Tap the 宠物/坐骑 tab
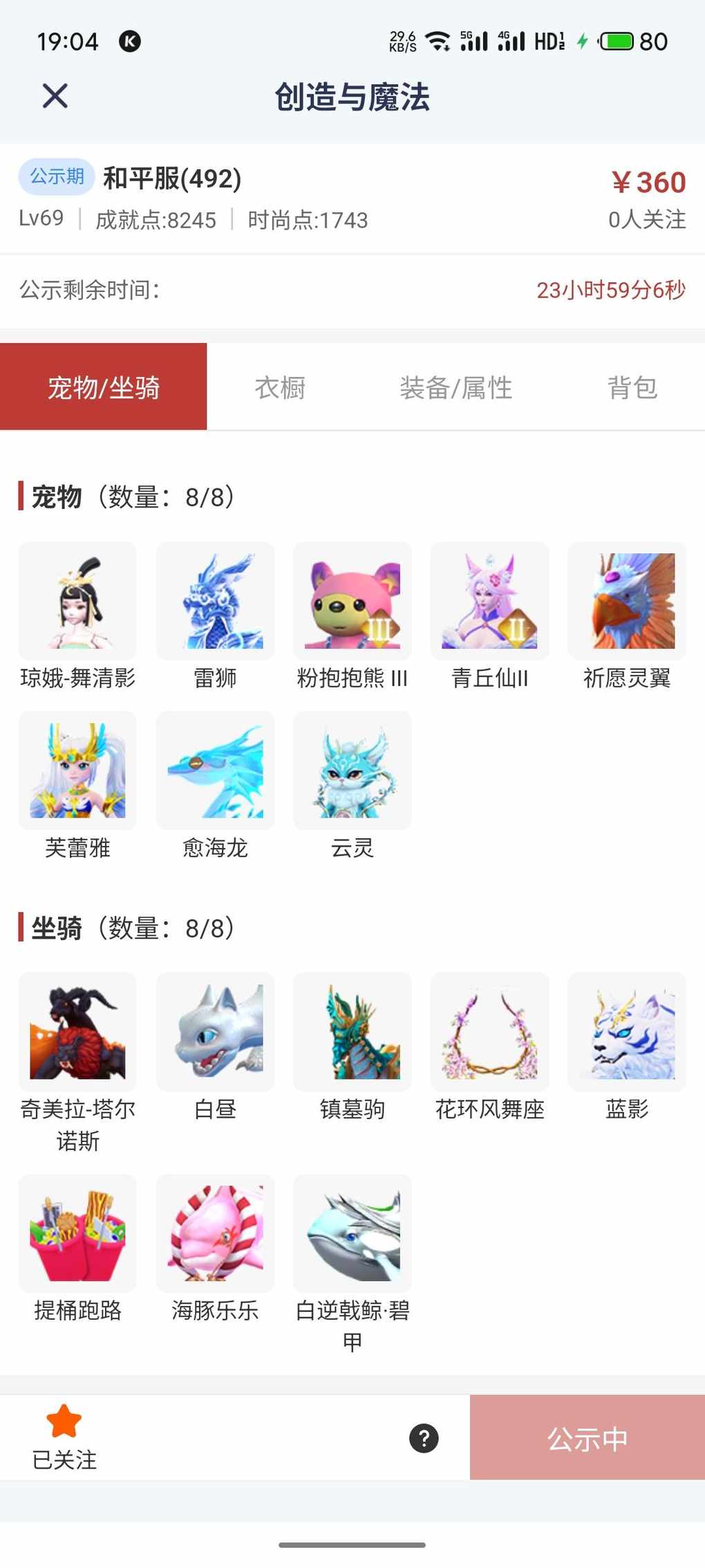Image resolution: width=705 pixels, height=1568 pixels. coord(104,387)
